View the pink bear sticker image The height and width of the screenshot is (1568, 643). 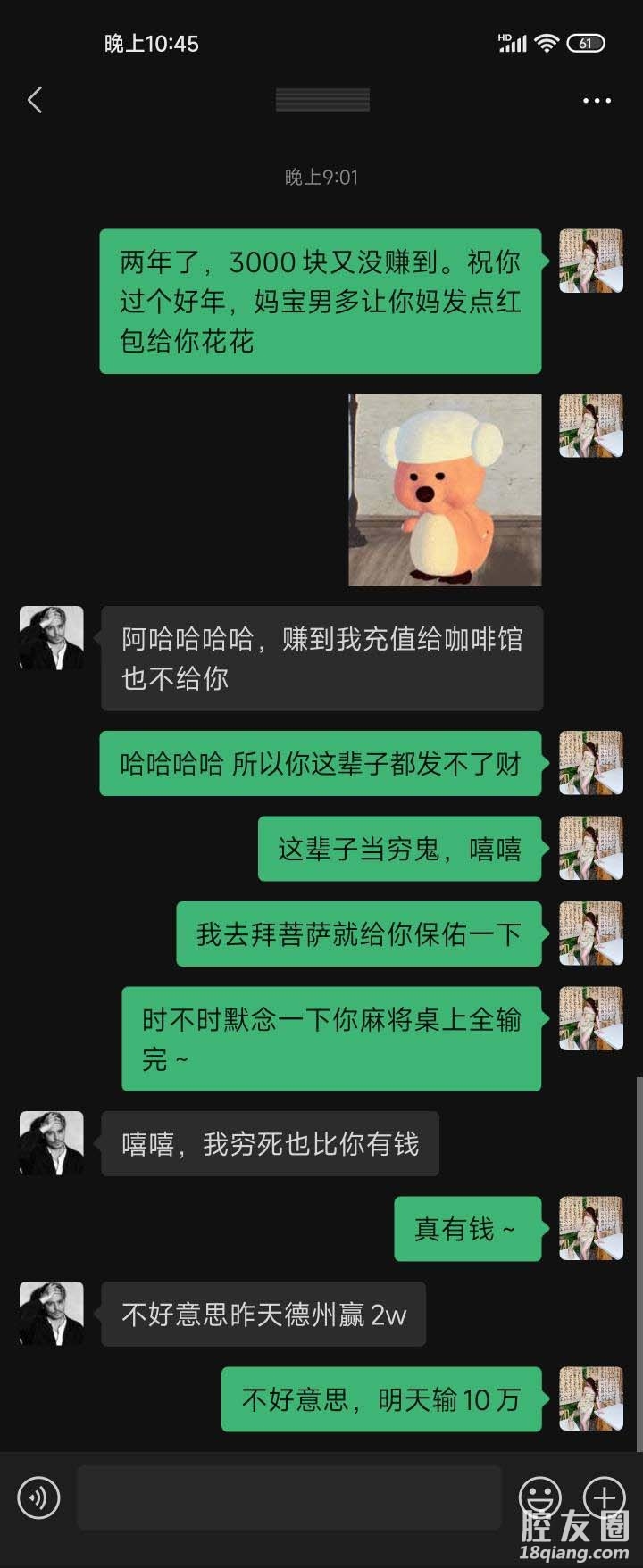coord(445,489)
